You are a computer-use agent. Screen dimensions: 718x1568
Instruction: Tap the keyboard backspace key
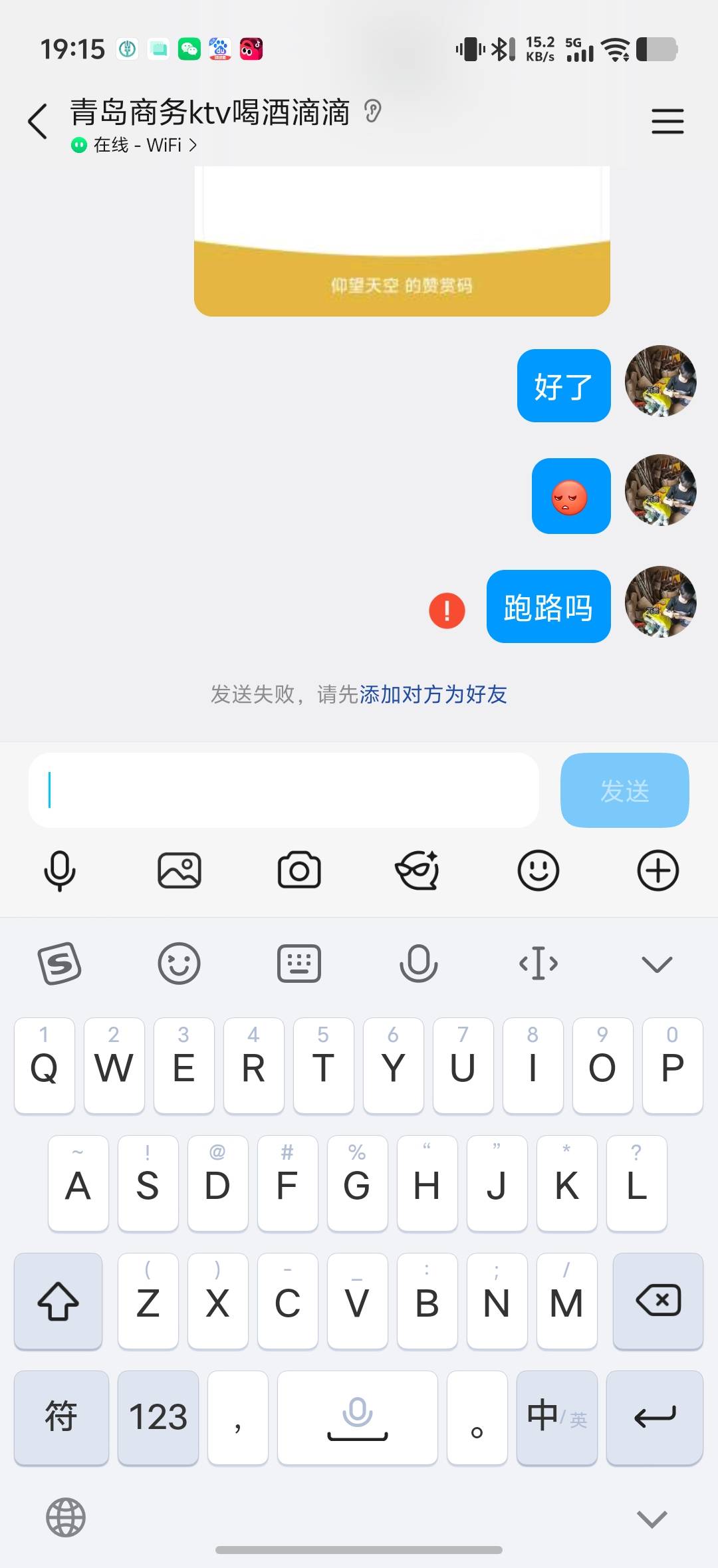point(658,1301)
